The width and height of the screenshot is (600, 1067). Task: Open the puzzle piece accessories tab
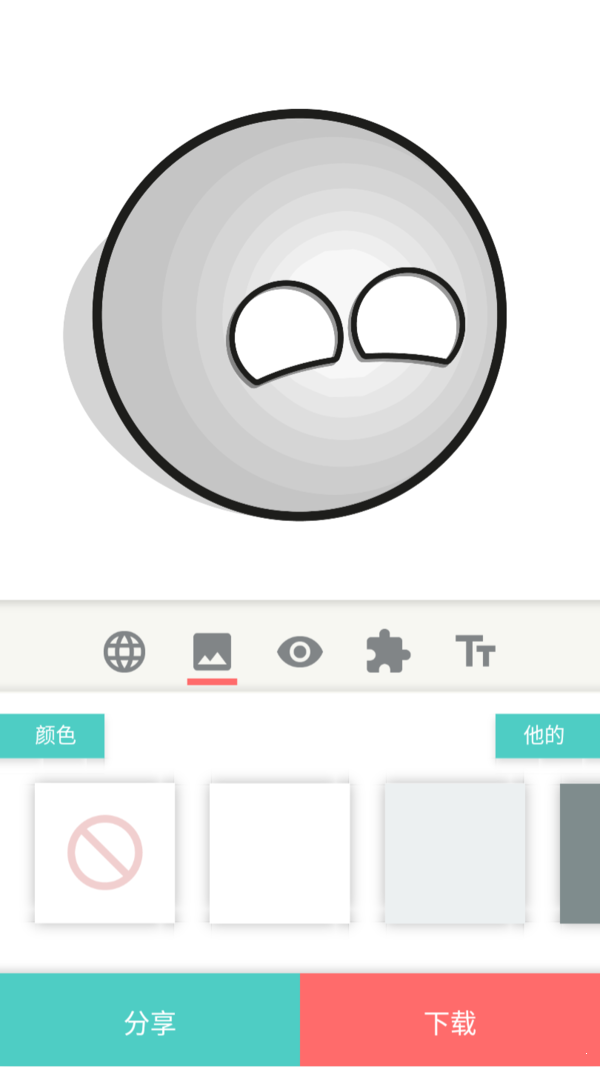point(388,652)
